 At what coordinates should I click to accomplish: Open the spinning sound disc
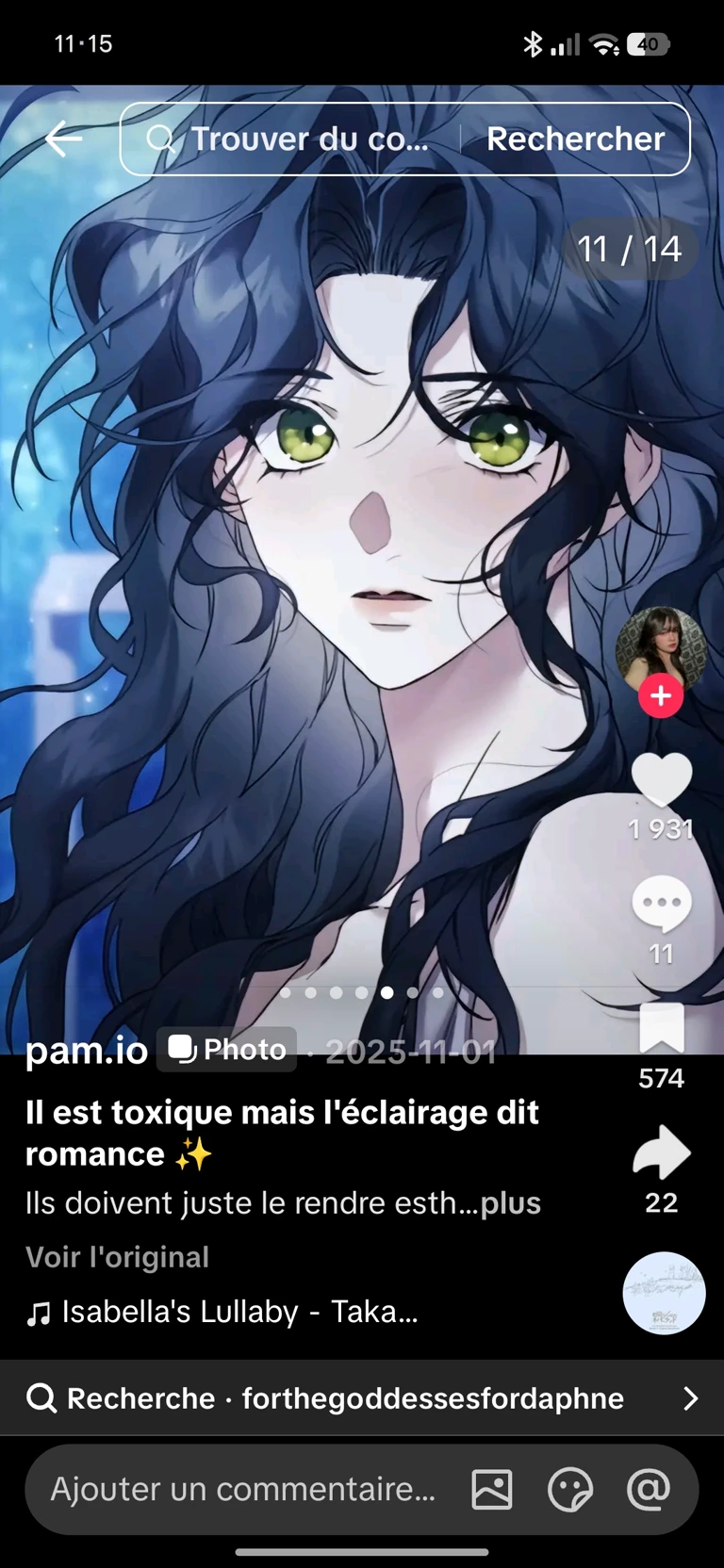pos(664,1293)
